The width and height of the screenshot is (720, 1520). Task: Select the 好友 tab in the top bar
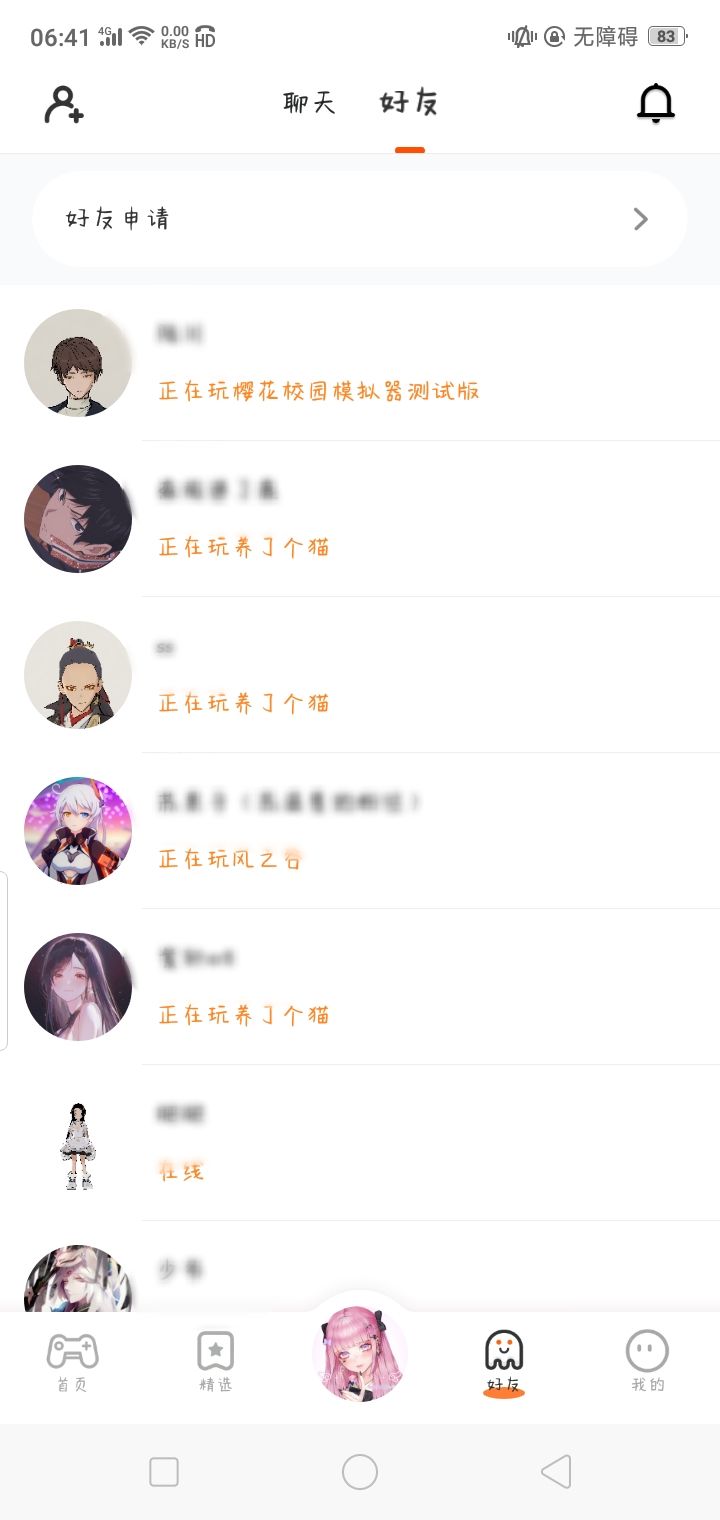point(409,103)
